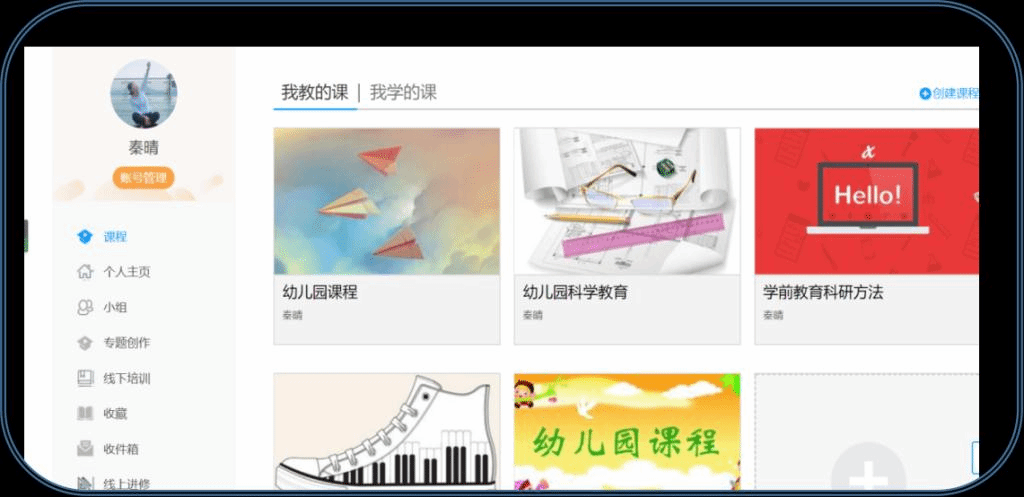Switch to the 我教的课 tab

pyautogui.click(x=314, y=93)
